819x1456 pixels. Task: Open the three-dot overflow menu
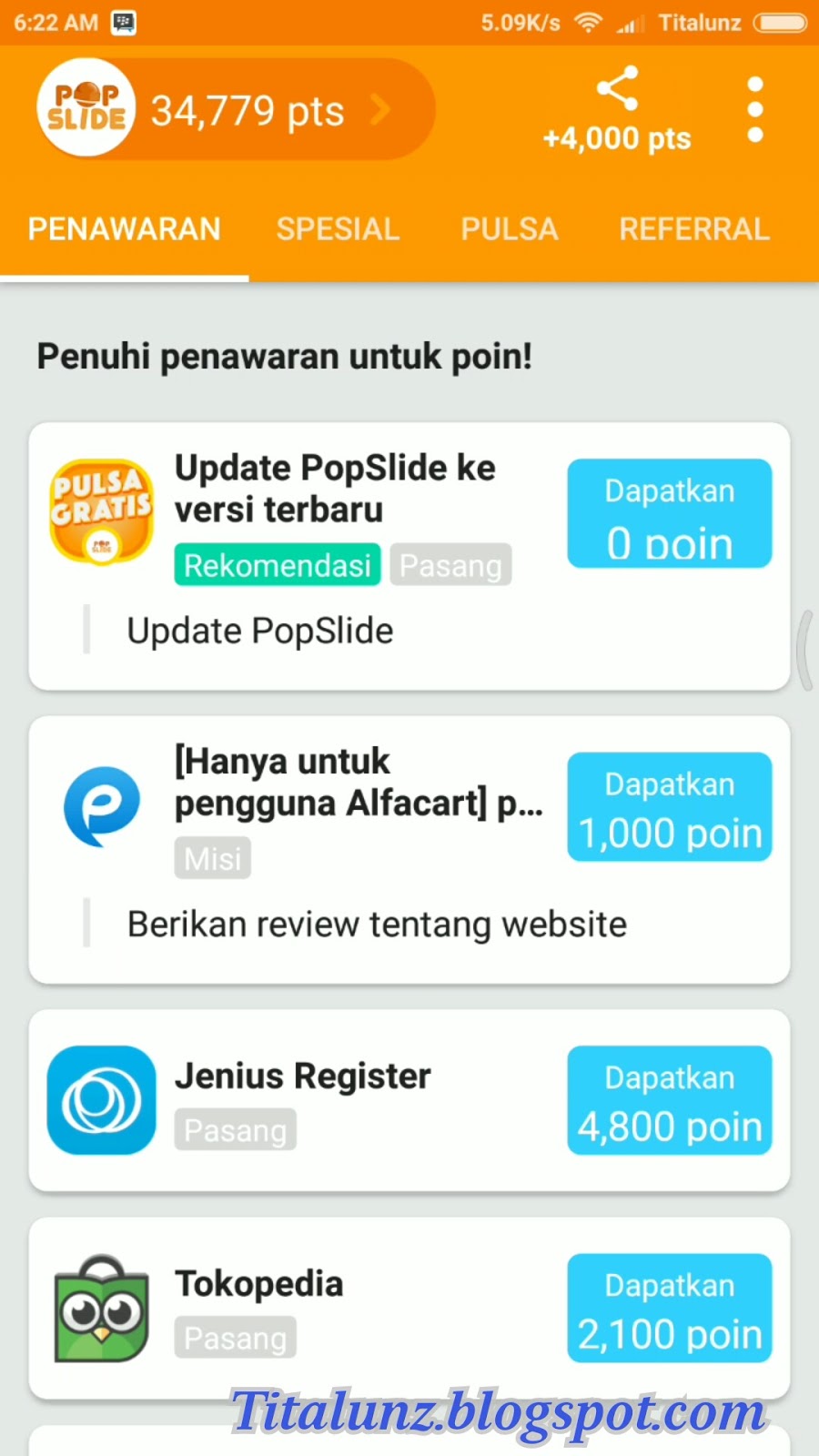coord(753,107)
